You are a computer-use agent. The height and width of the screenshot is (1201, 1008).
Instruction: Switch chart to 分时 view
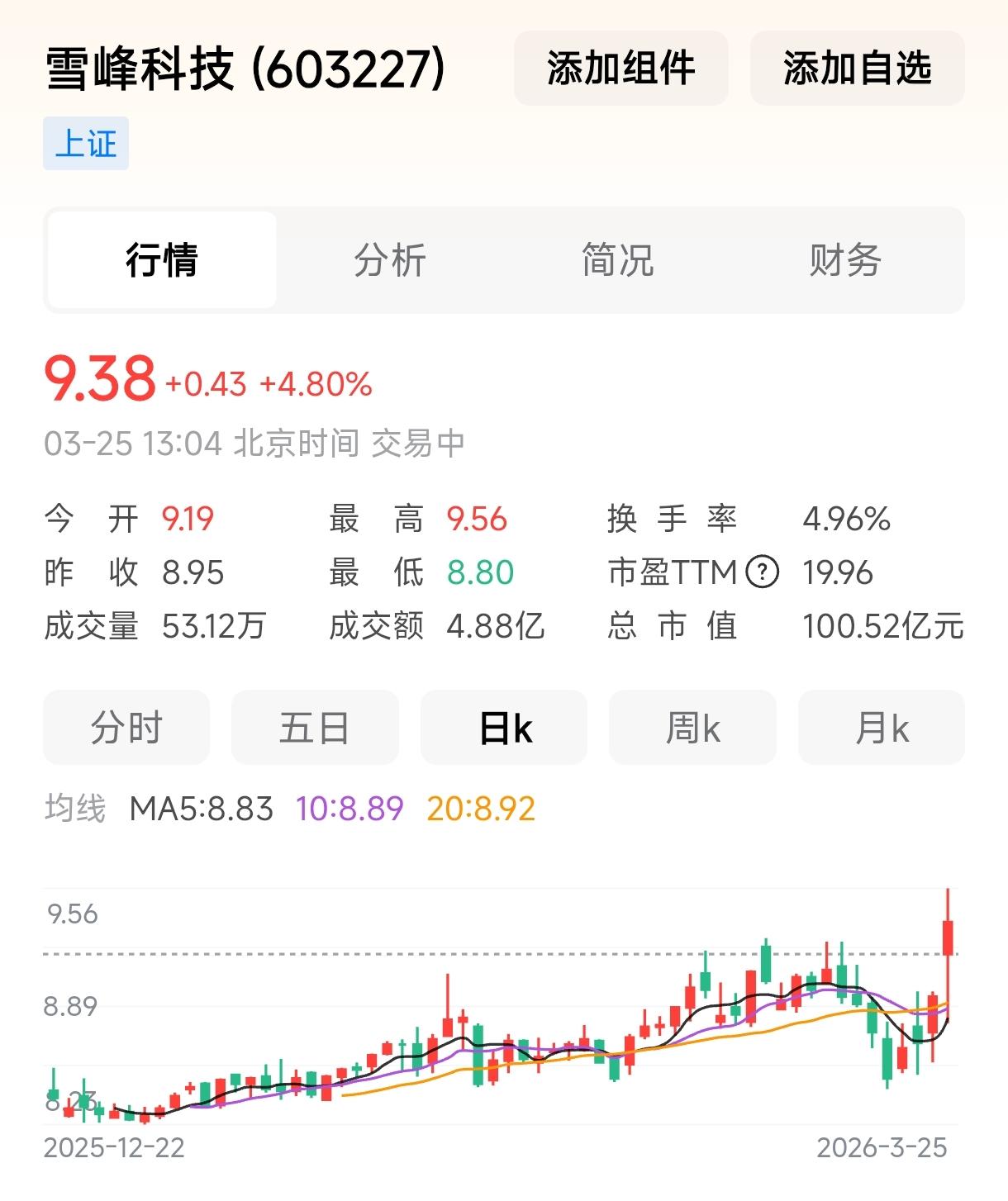point(126,728)
